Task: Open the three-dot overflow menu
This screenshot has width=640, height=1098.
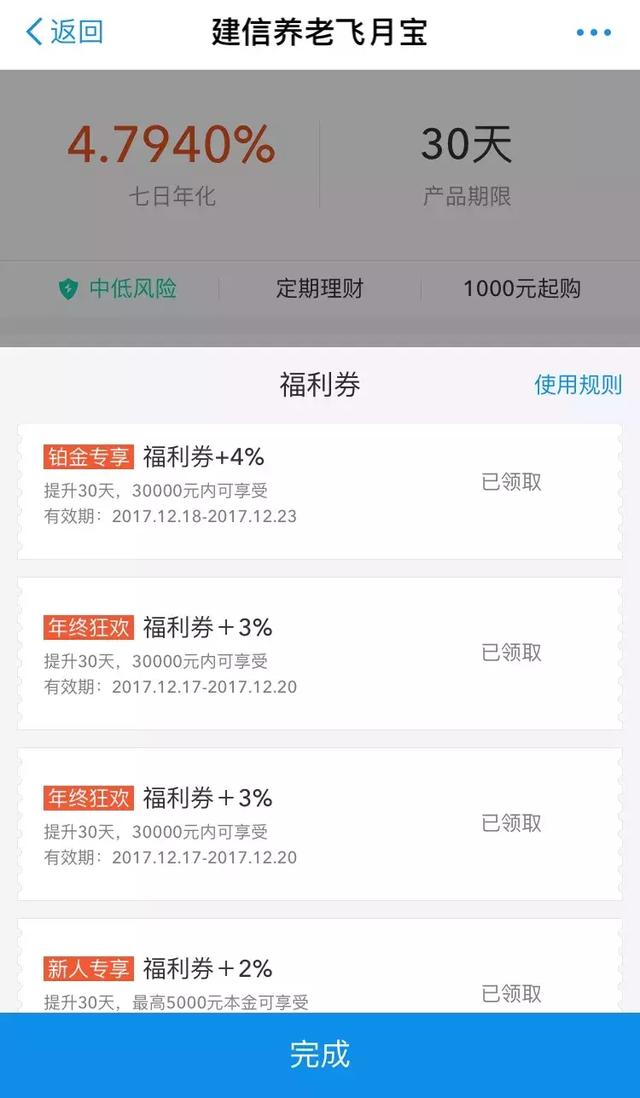Action: [x=593, y=32]
